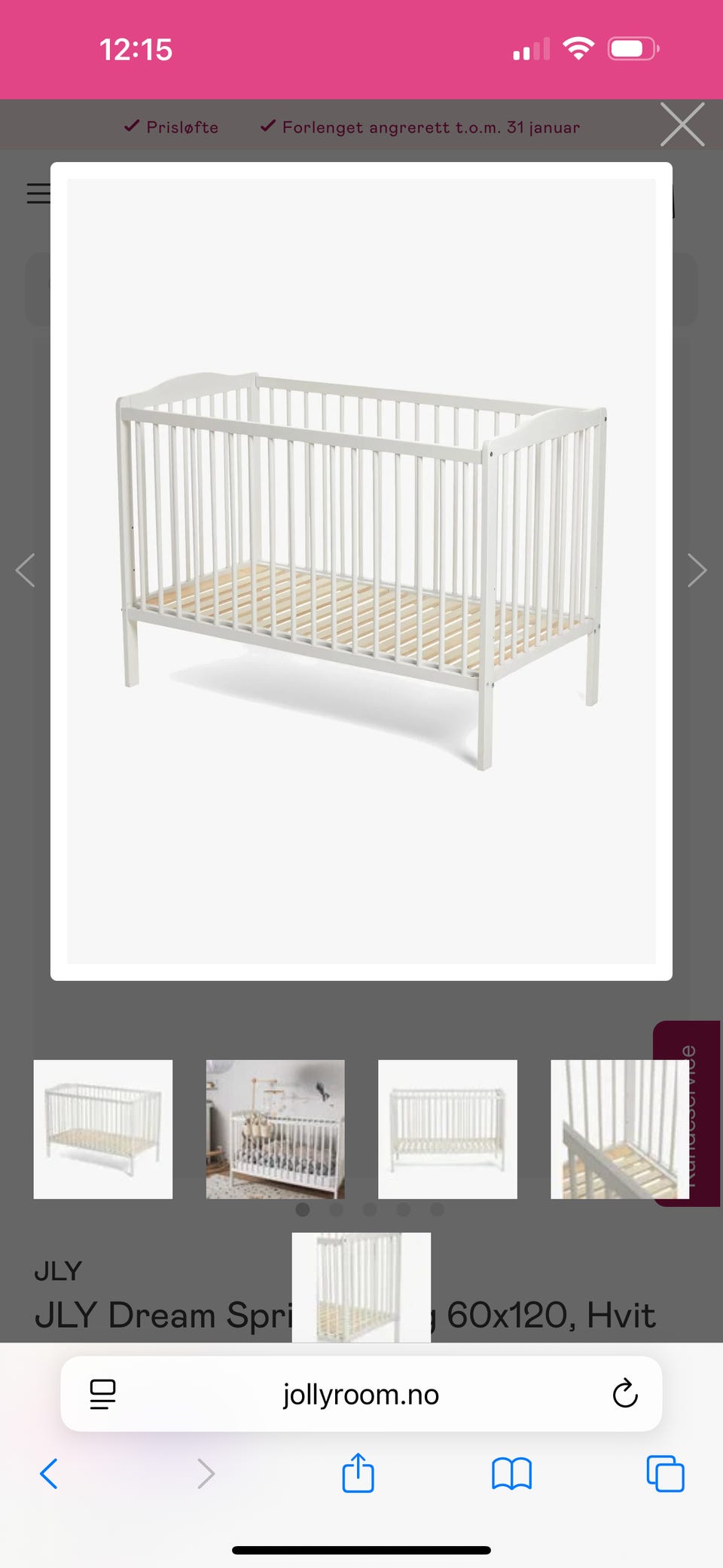Share this page
Image resolution: width=723 pixels, height=1568 pixels.
click(x=358, y=1473)
